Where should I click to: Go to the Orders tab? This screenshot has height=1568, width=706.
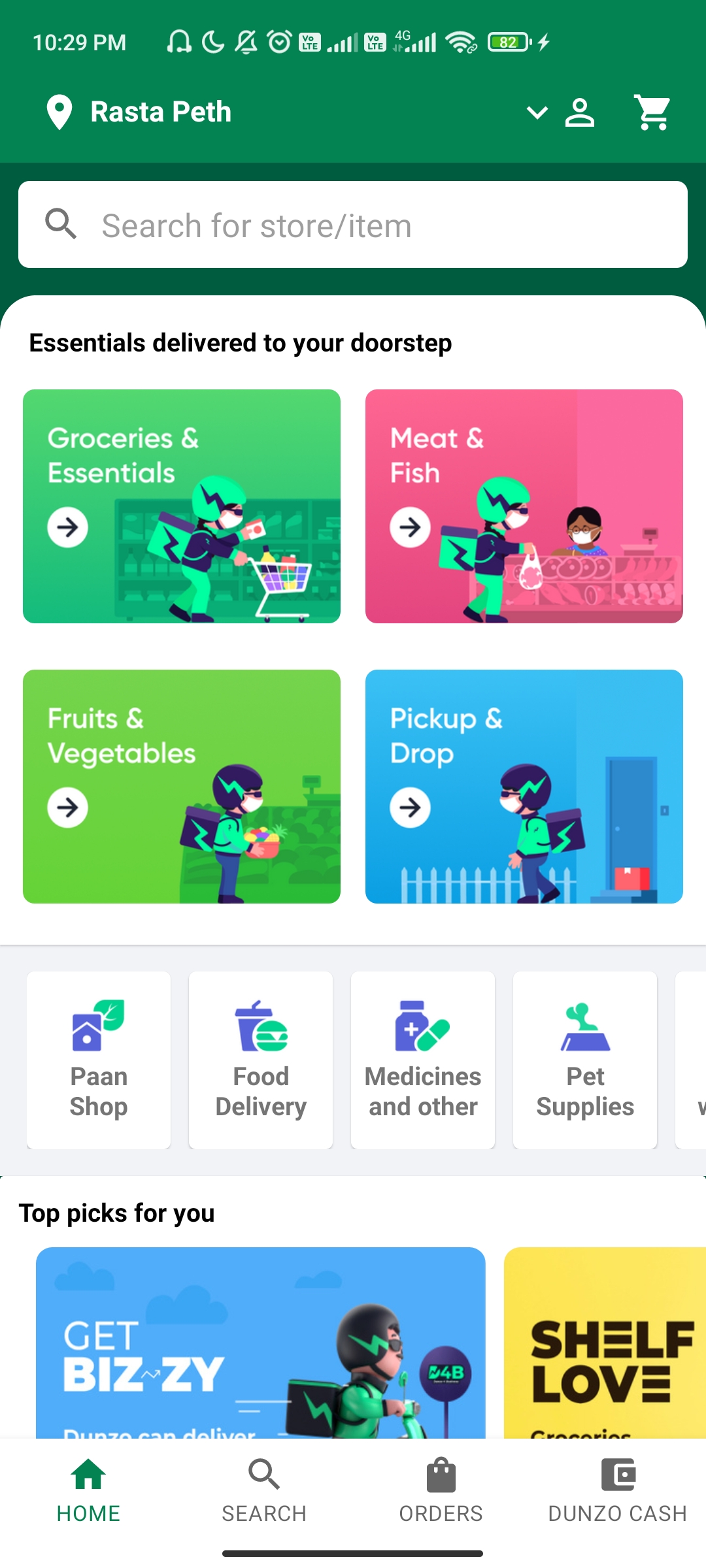pos(441,1491)
